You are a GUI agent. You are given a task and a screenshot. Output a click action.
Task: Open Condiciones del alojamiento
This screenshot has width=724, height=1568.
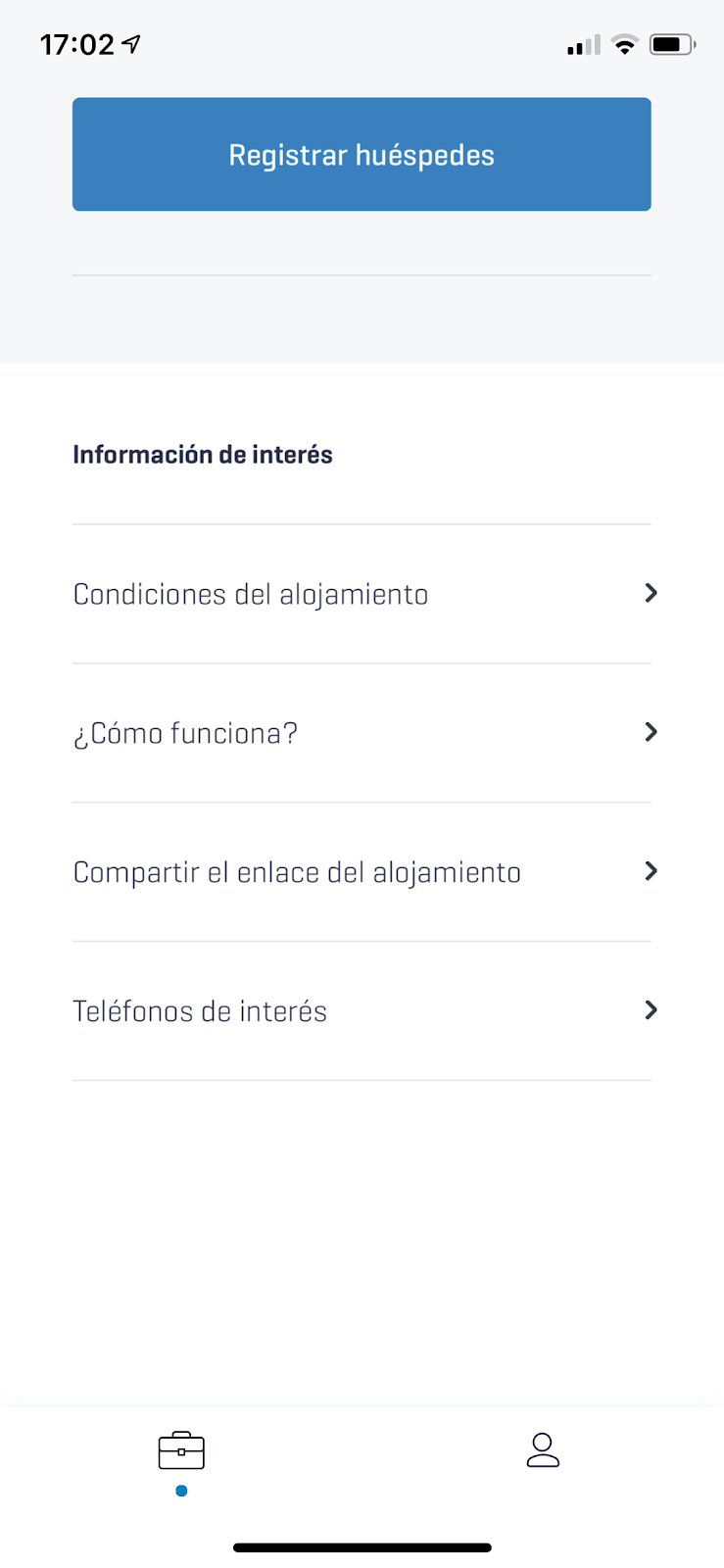[x=362, y=594]
